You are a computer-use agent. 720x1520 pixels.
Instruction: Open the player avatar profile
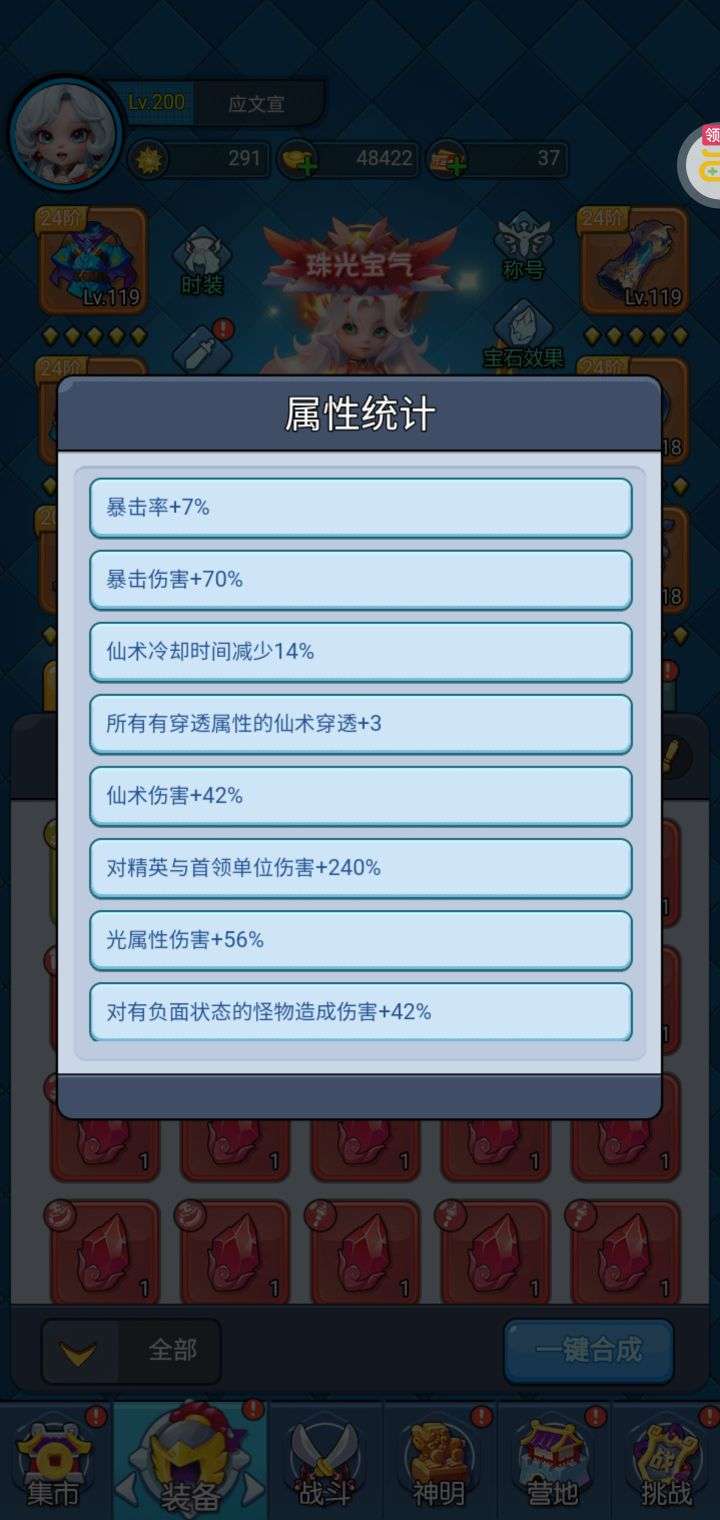tap(65, 135)
